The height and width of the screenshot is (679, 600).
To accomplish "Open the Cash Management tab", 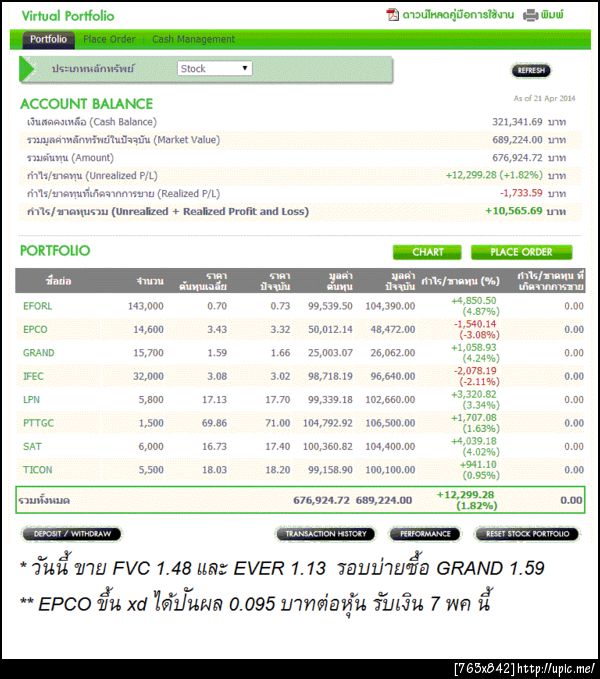I will [193, 39].
